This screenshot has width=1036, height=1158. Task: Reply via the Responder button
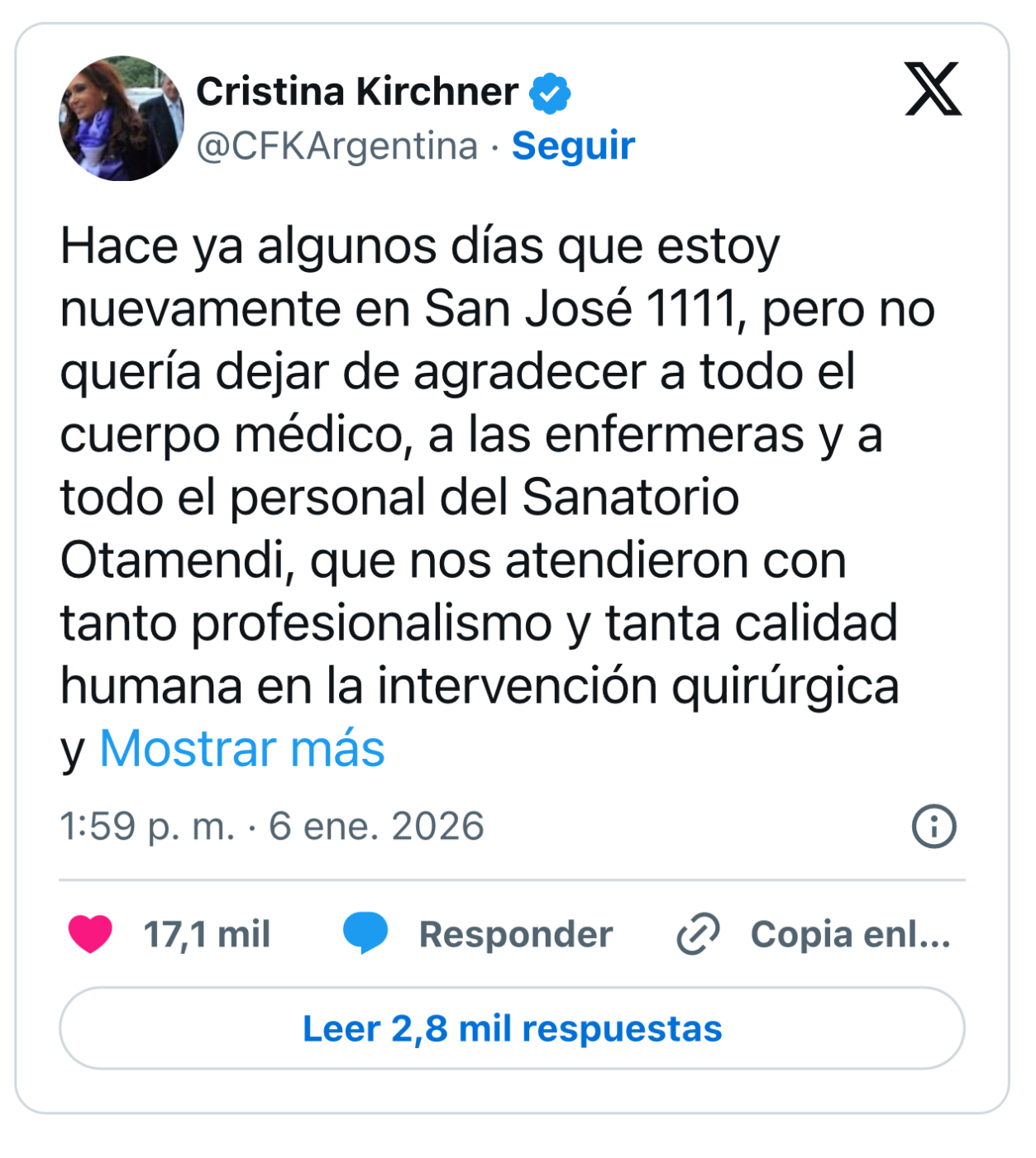(478, 934)
